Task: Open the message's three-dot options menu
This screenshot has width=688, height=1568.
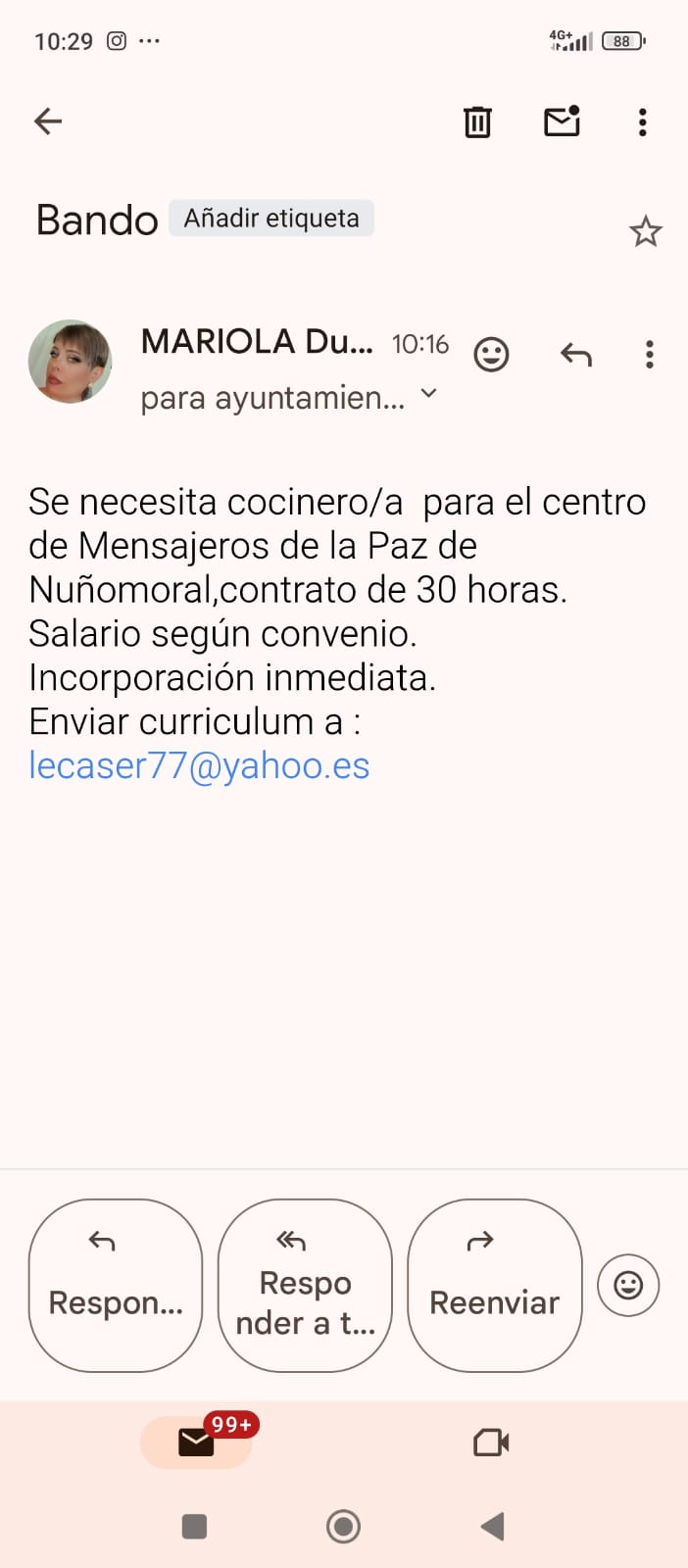Action: click(x=649, y=354)
